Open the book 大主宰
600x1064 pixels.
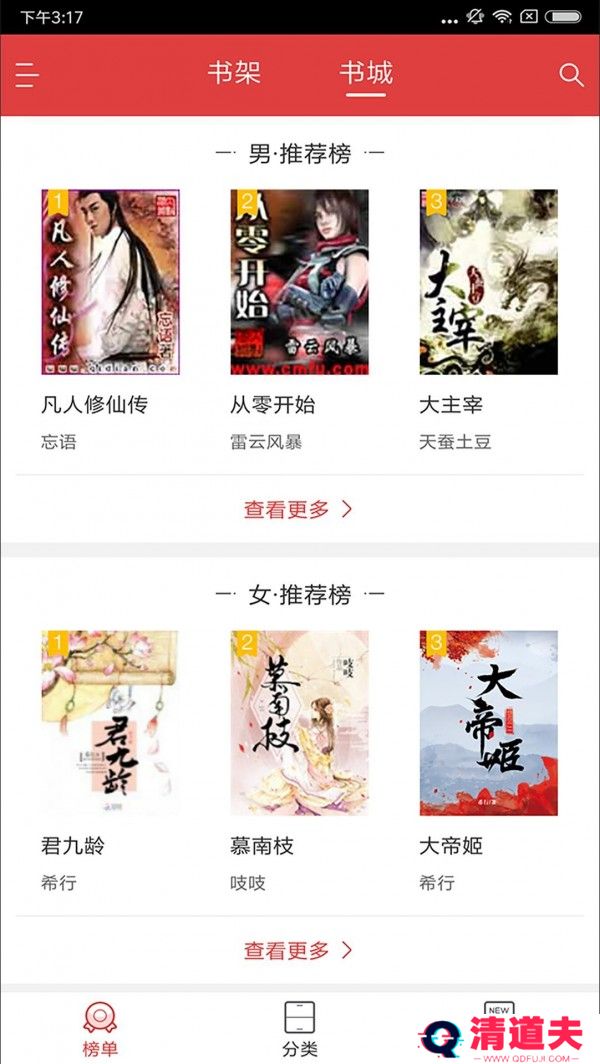pos(488,282)
